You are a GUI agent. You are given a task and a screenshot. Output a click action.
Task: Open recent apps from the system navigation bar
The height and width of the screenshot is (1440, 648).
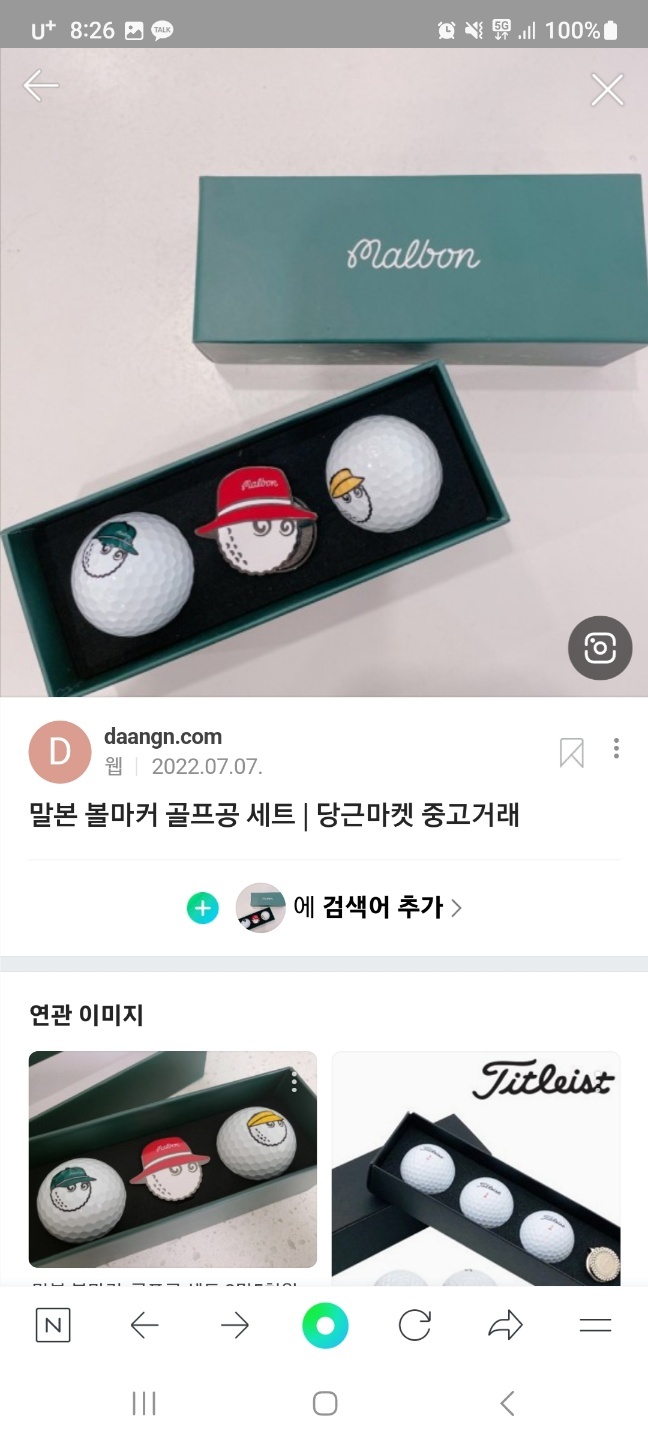pos(144,1403)
